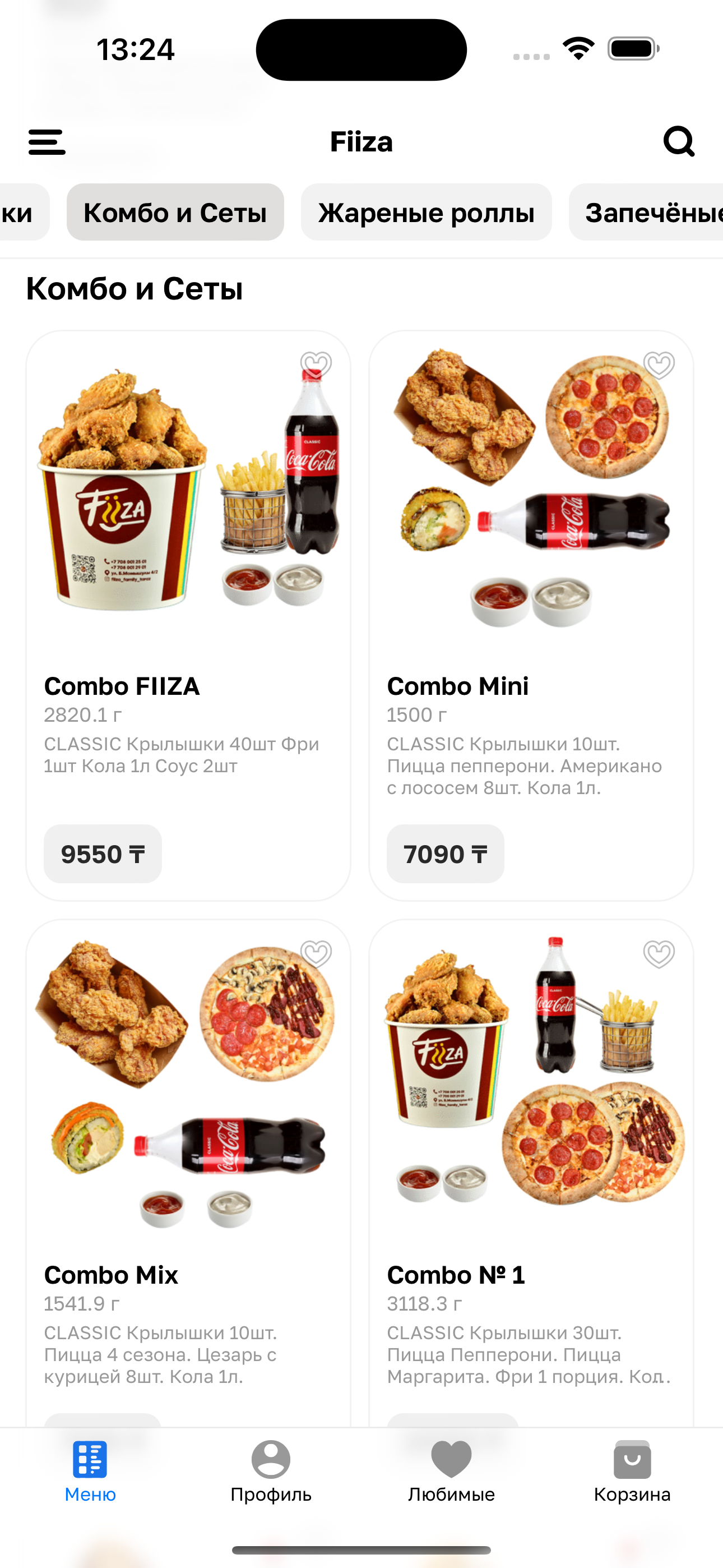Open the Корзина cart tab
The image size is (723, 1568).
632,1471
